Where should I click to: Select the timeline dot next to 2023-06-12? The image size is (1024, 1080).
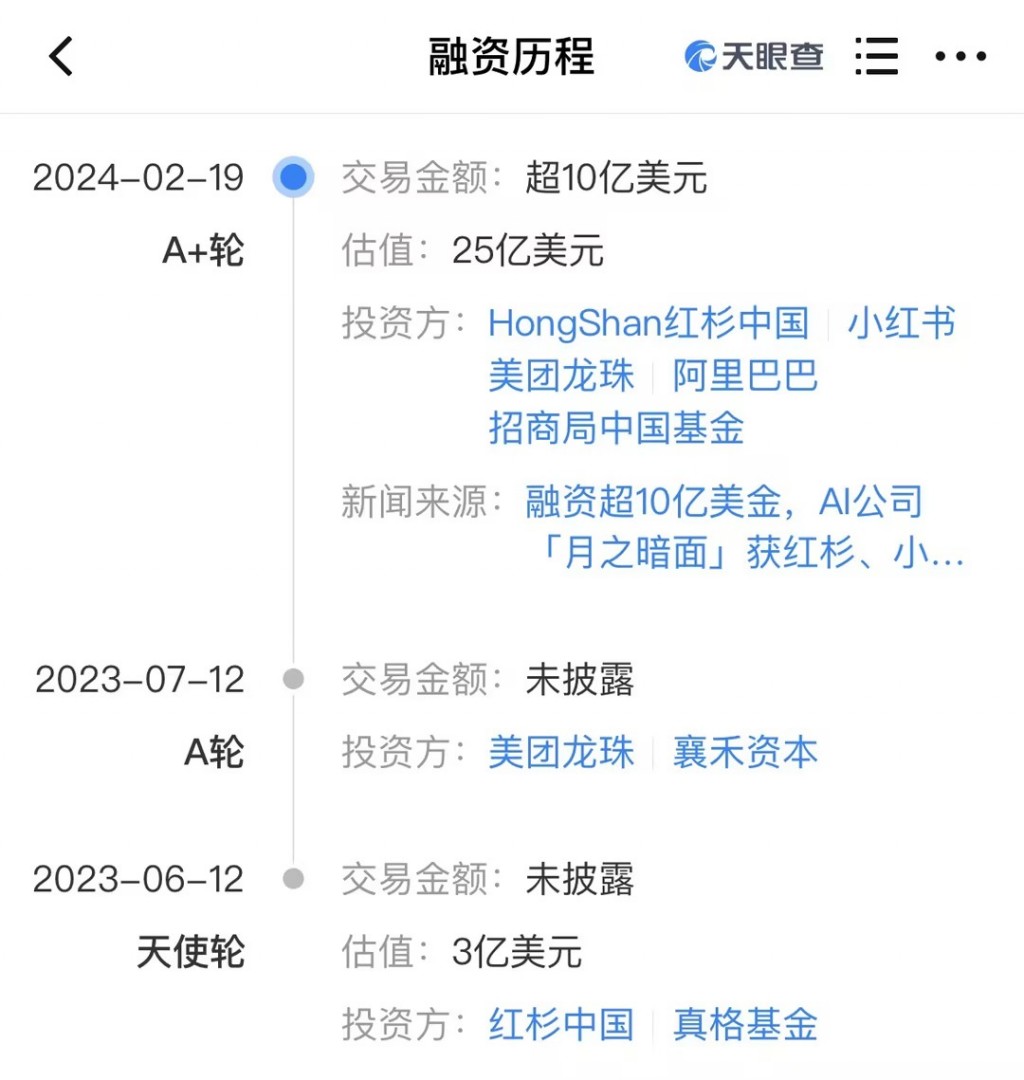293,879
